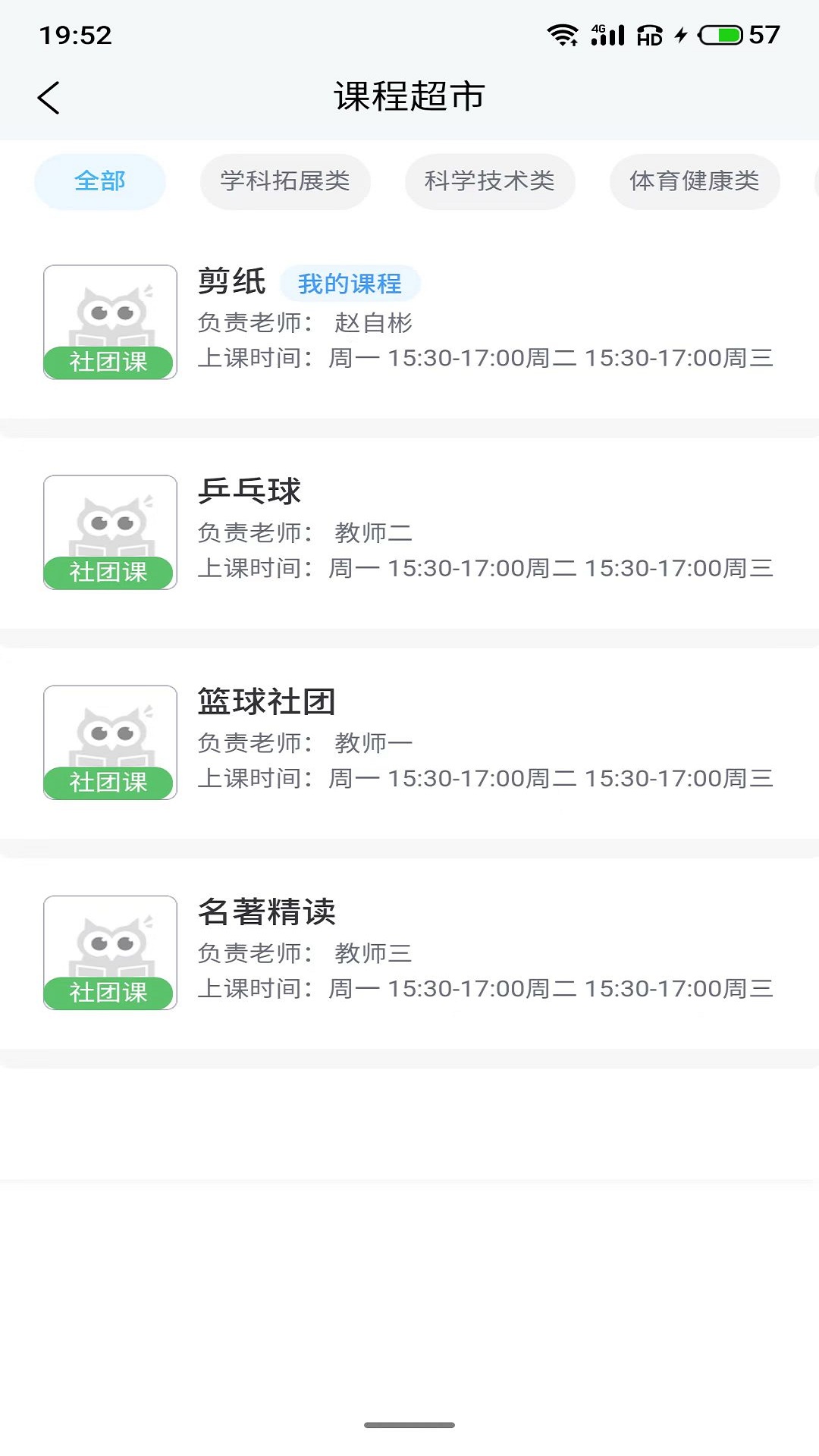
Task: Toggle the 全部 filter selection
Action: pyautogui.click(x=99, y=181)
